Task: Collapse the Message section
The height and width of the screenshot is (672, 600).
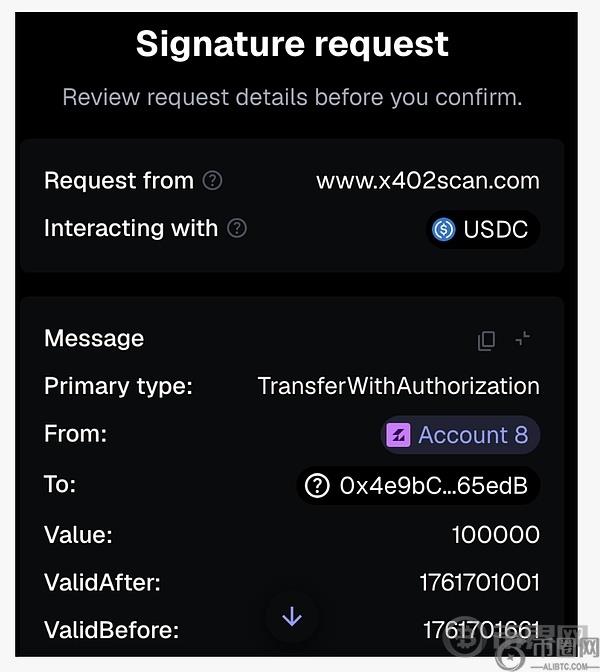Action: (x=522, y=339)
